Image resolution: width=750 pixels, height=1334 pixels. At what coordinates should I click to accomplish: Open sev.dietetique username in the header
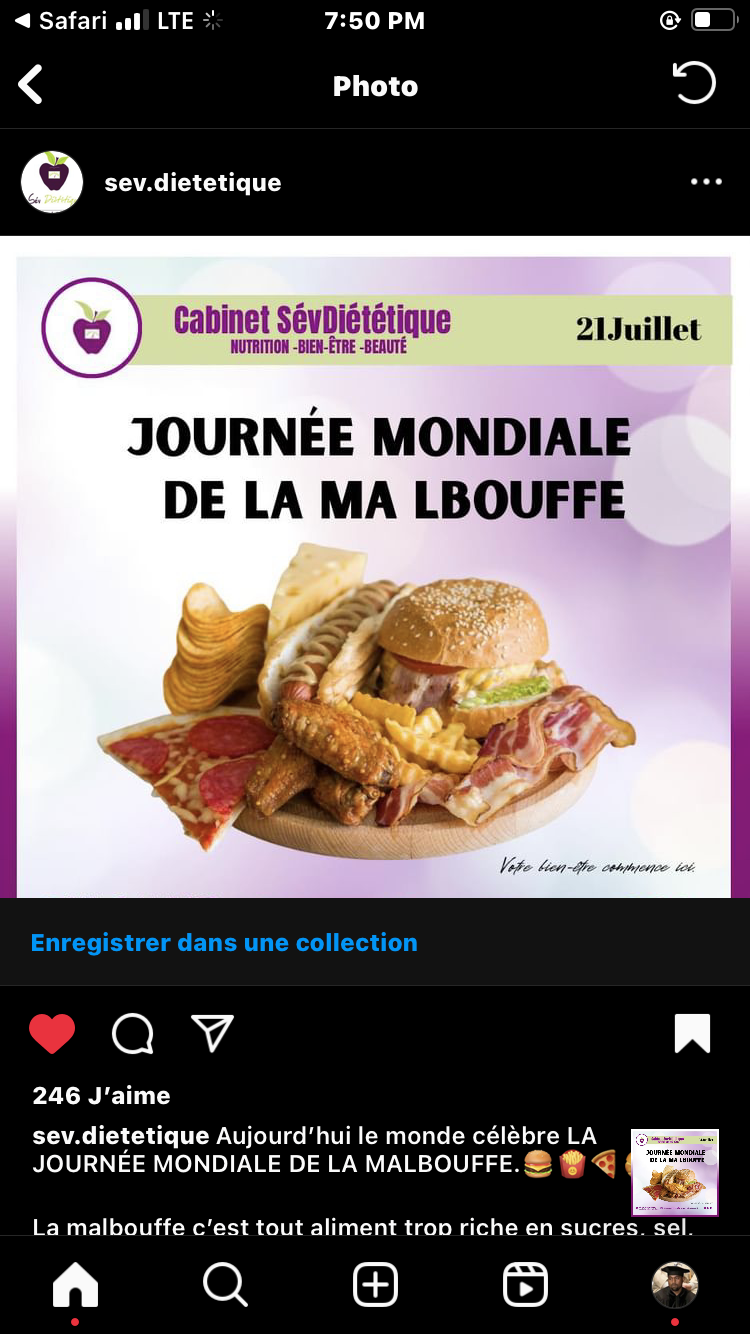pyautogui.click(x=193, y=183)
